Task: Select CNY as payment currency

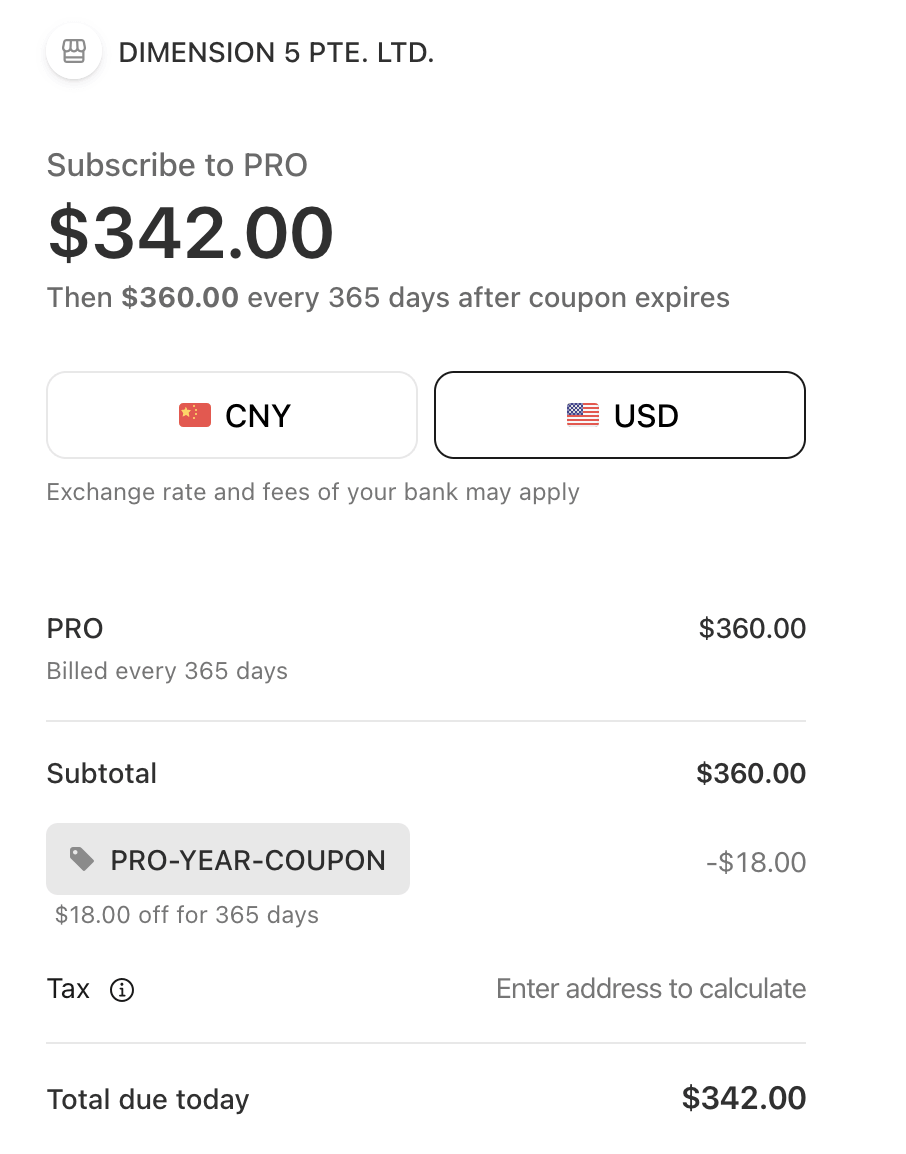Action: [x=231, y=414]
